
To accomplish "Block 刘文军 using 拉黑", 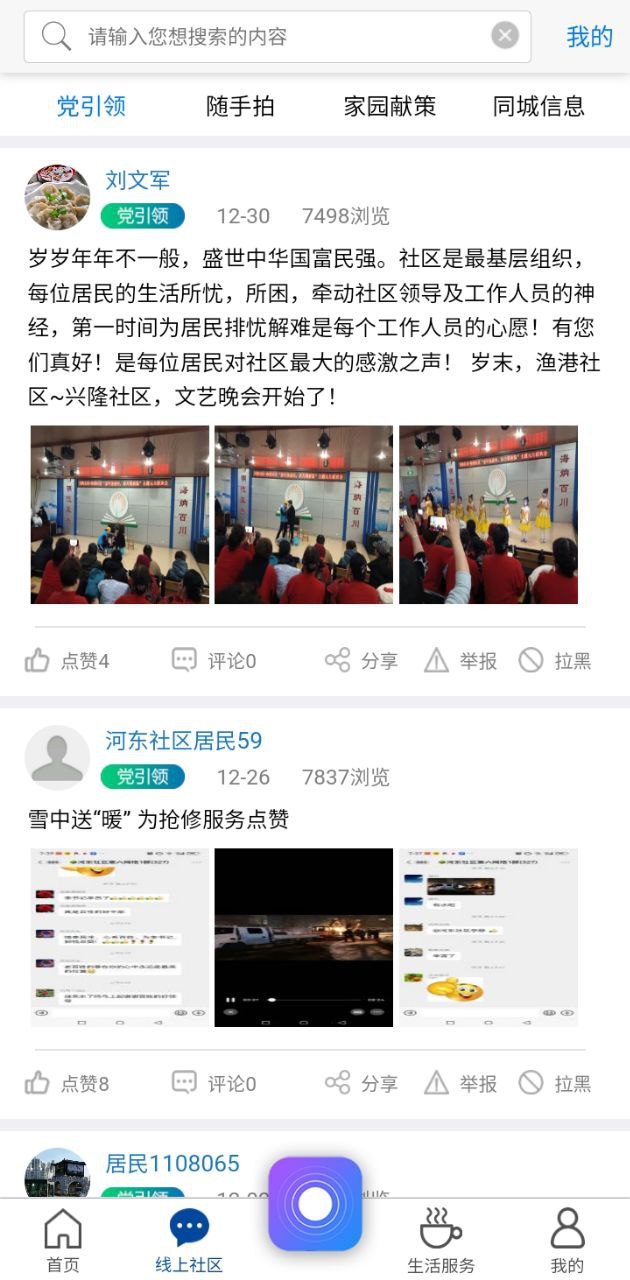I will pyautogui.click(x=555, y=660).
